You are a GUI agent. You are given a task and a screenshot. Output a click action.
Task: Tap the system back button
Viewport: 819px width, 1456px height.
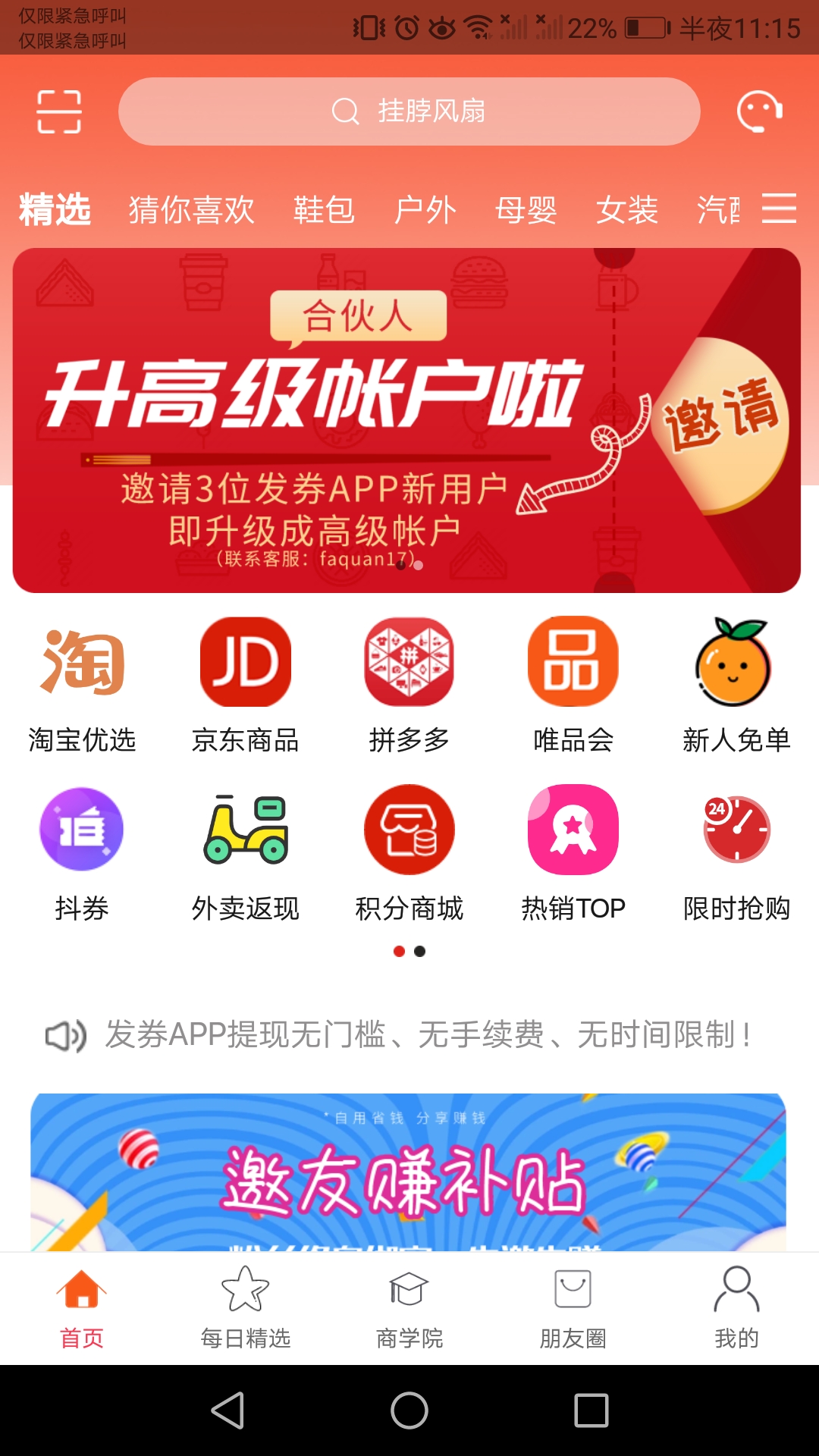tap(227, 1410)
